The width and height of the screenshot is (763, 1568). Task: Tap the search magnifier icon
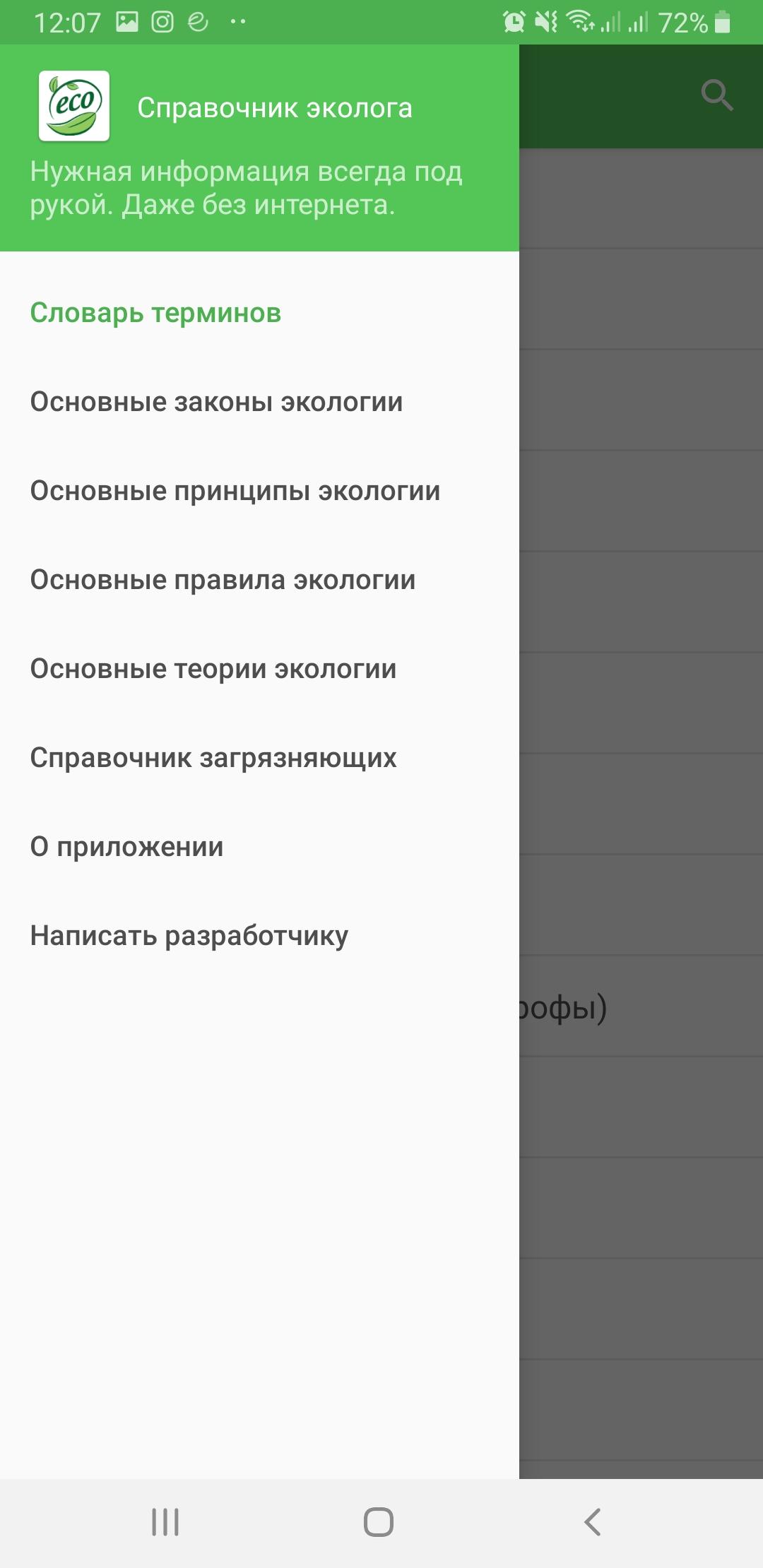[x=717, y=95]
